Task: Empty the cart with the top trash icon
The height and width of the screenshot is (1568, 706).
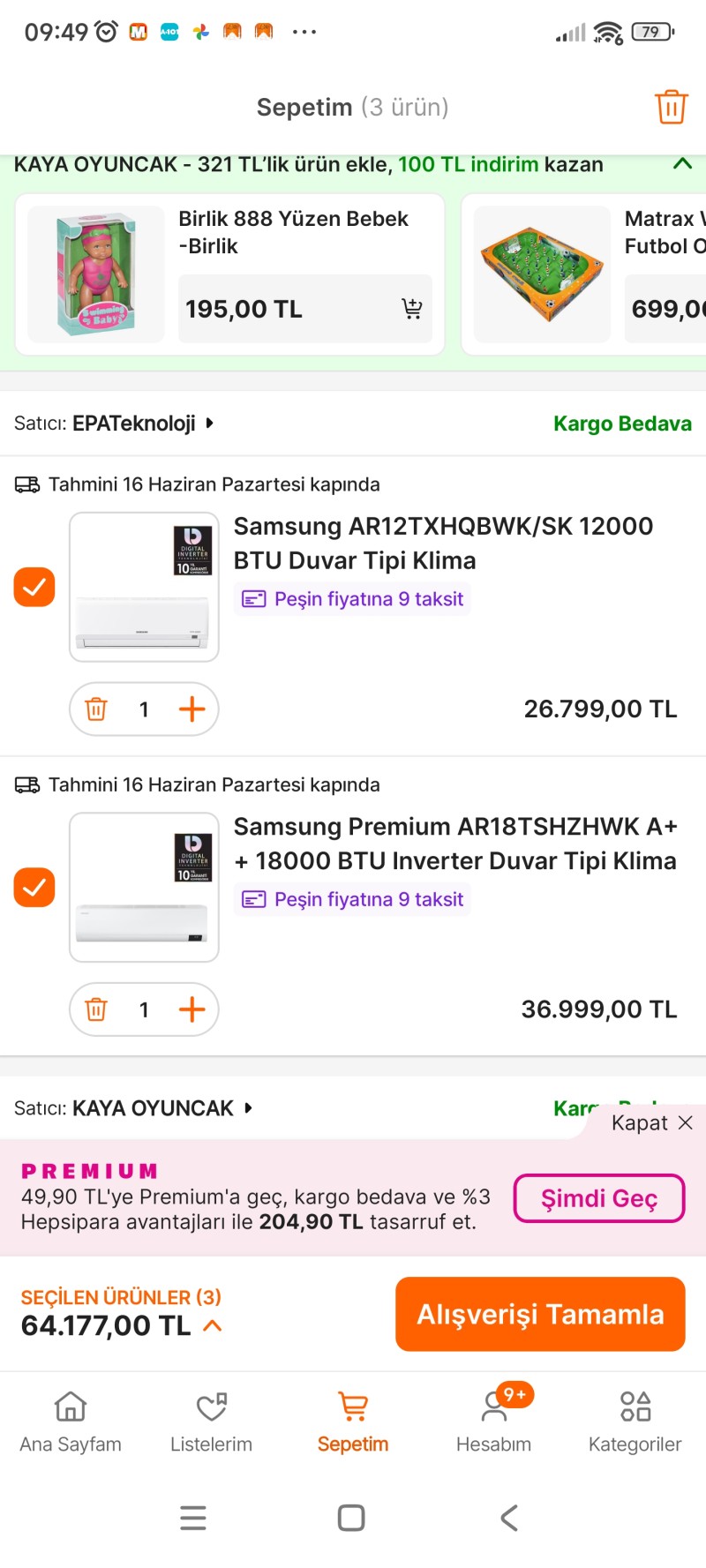Action: pyautogui.click(x=671, y=107)
